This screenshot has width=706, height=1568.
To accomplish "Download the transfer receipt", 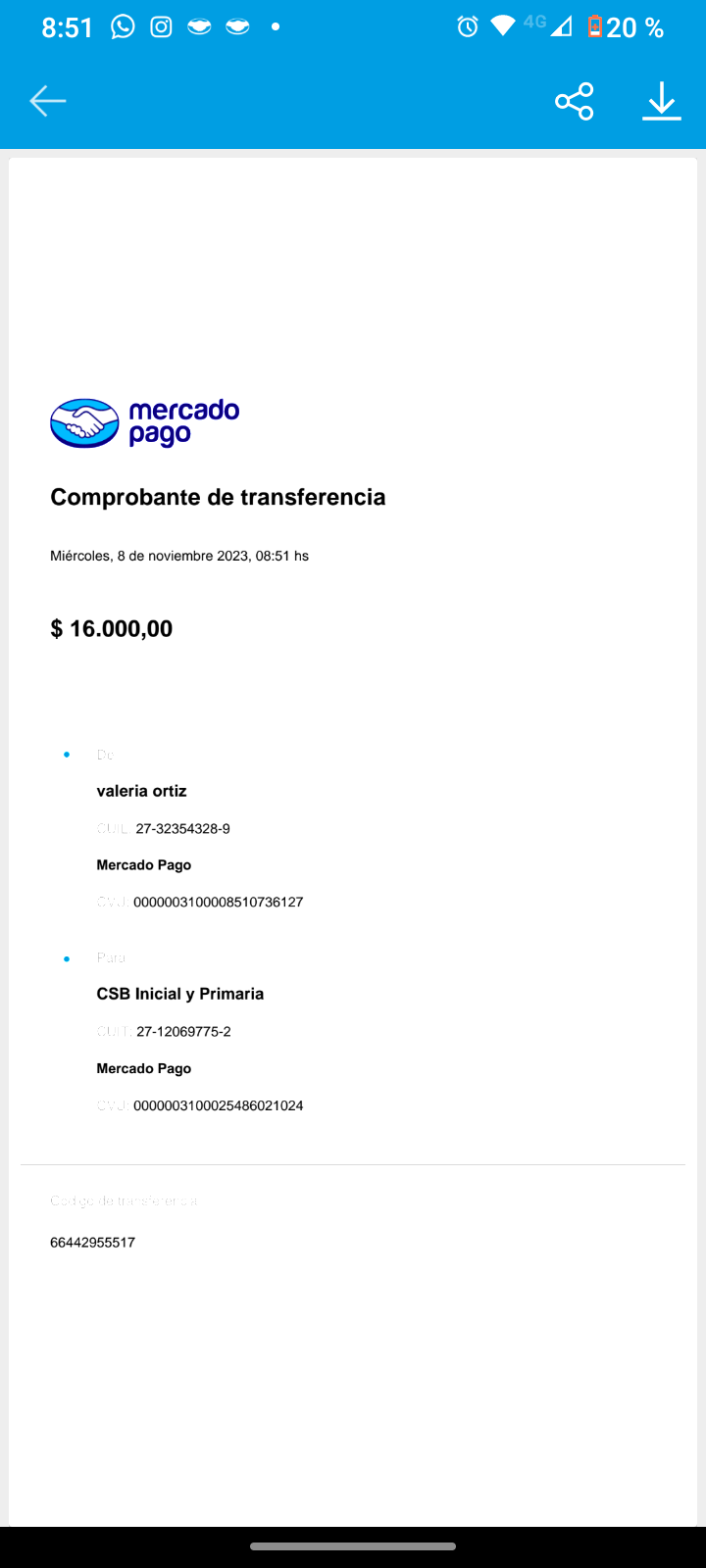I will pyautogui.click(x=662, y=101).
